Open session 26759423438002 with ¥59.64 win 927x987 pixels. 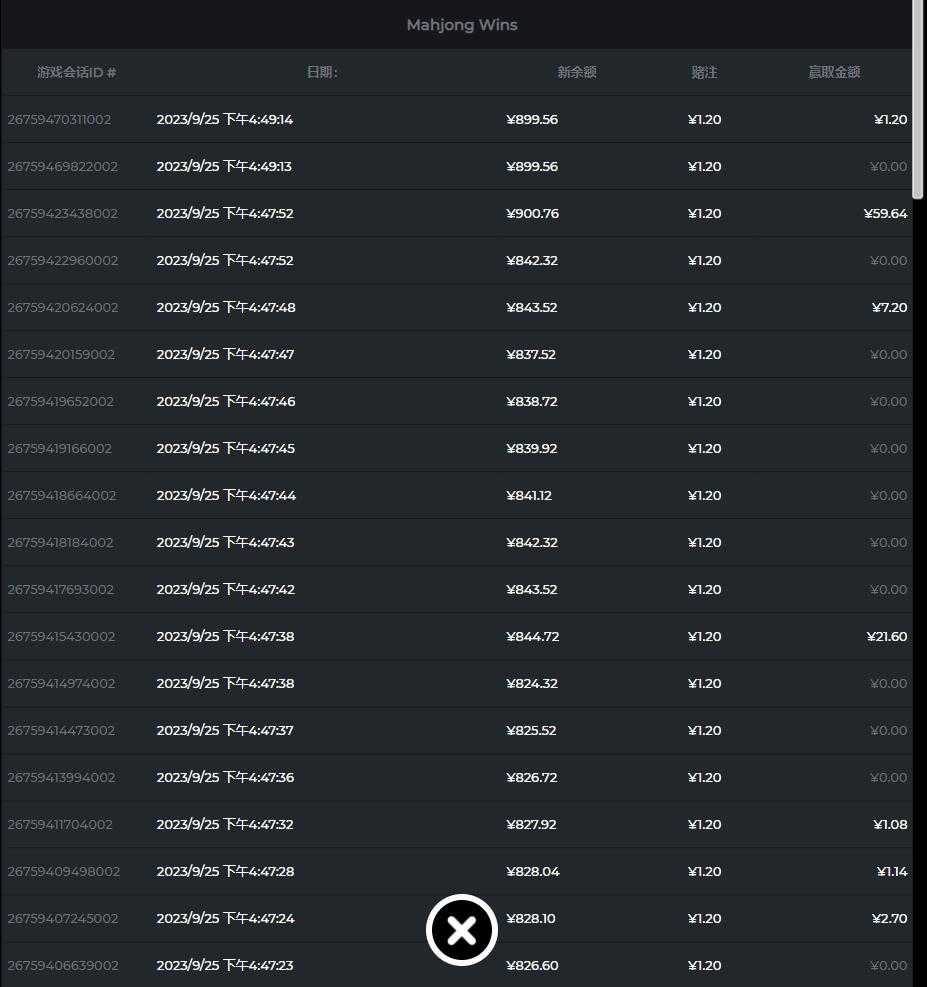click(x=62, y=214)
